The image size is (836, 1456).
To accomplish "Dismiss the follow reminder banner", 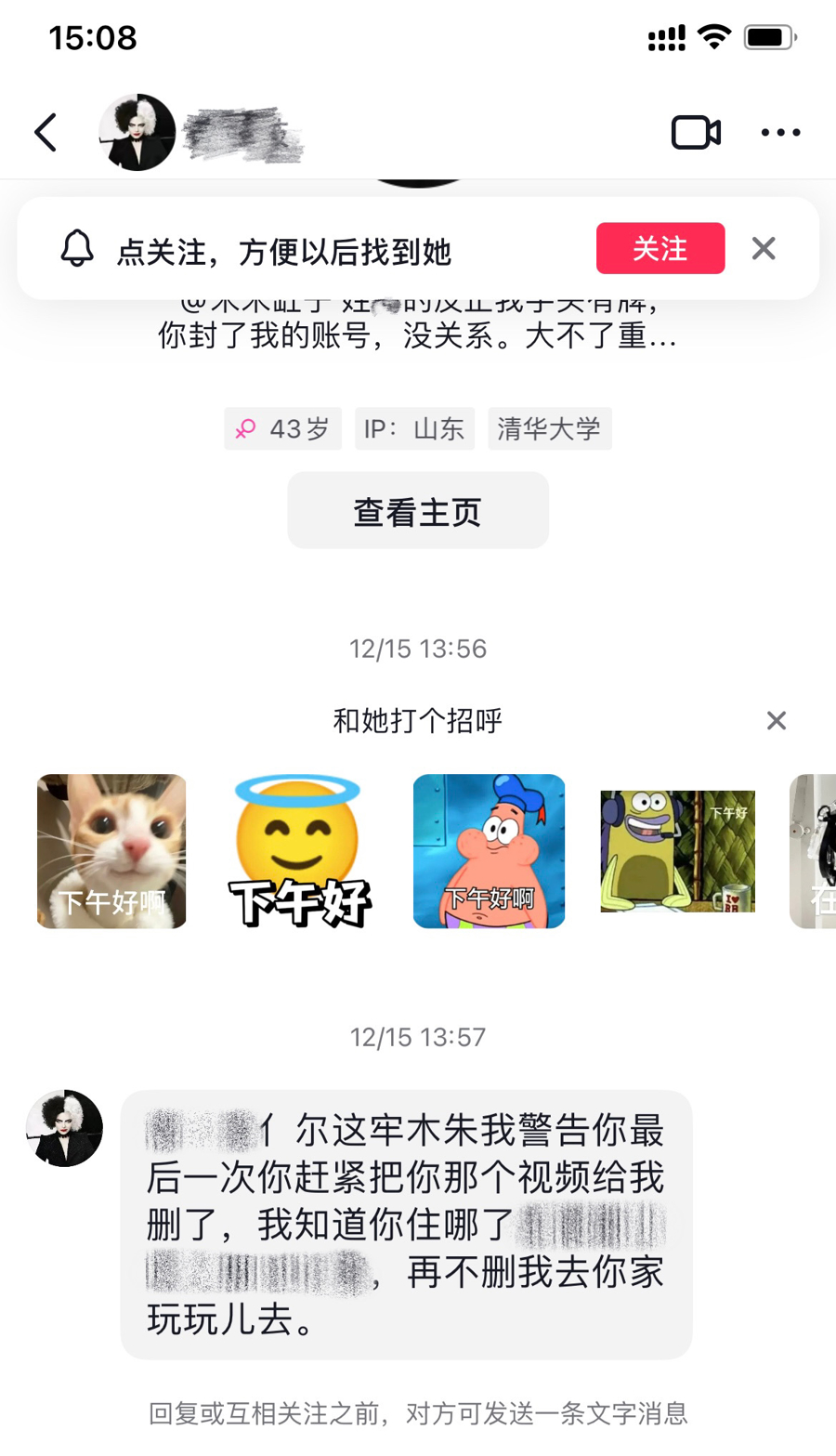I will [x=764, y=248].
